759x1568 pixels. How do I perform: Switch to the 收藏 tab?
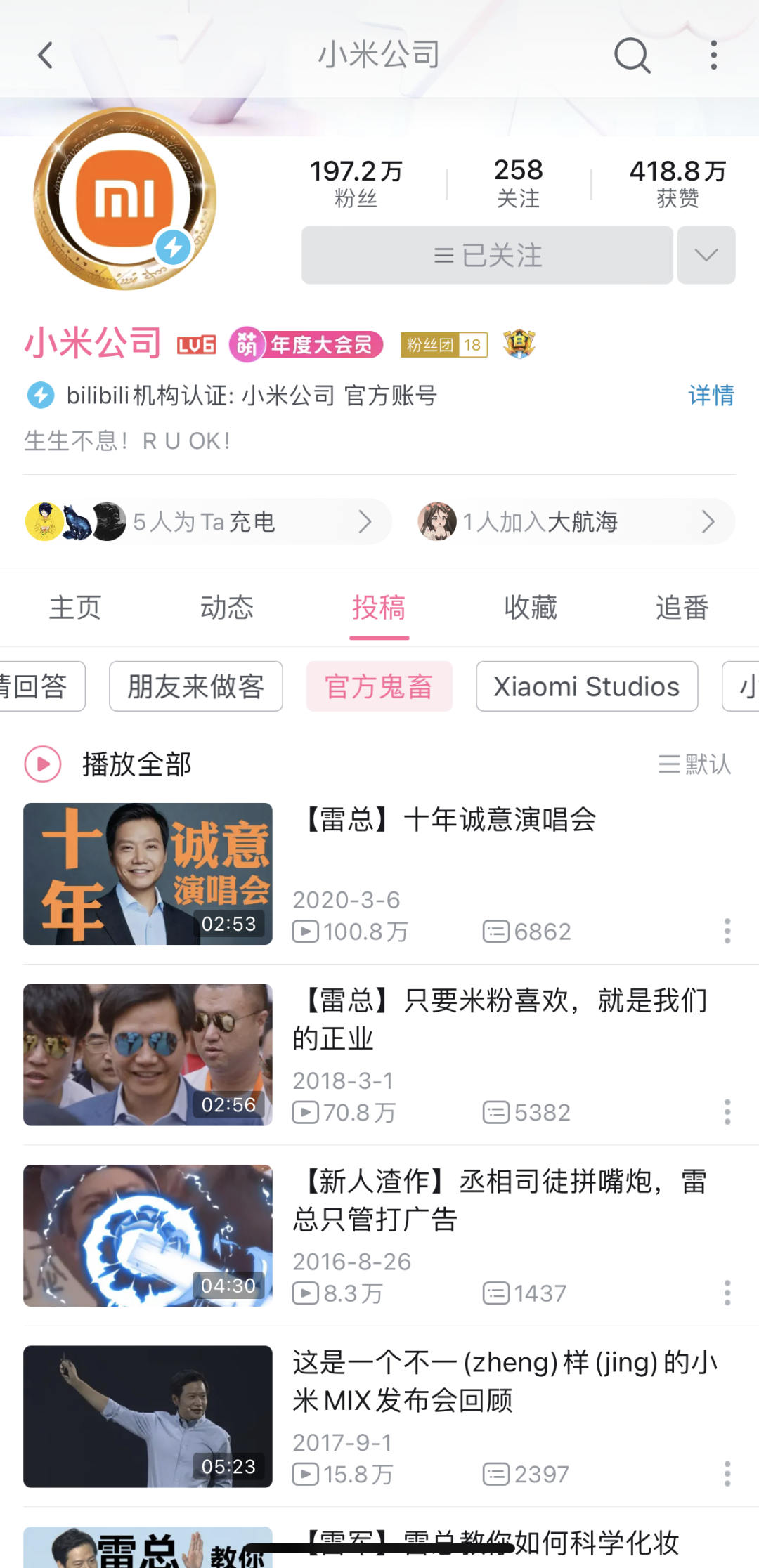coord(531,608)
